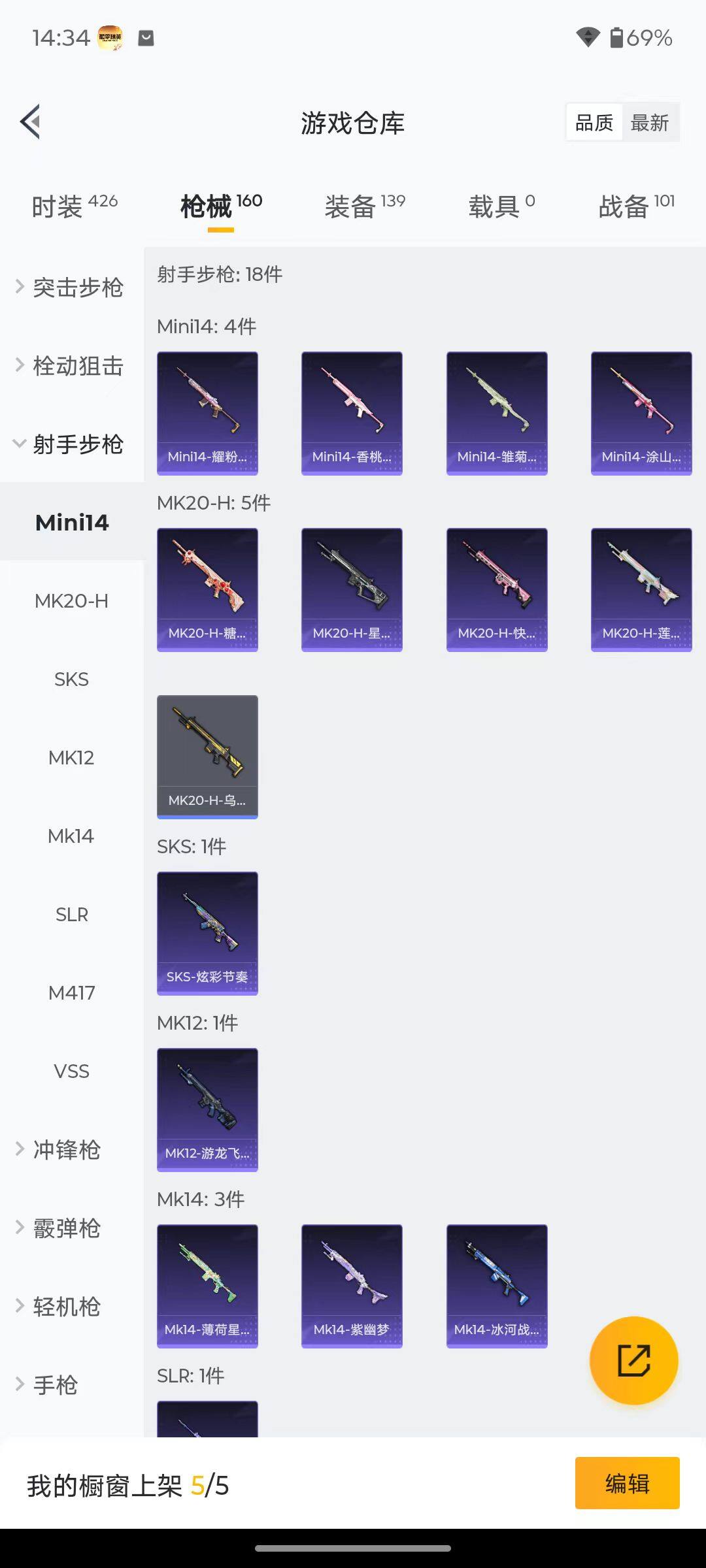Sort the warehouse by 品质
The image size is (706, 1568).
coord(594,122)
